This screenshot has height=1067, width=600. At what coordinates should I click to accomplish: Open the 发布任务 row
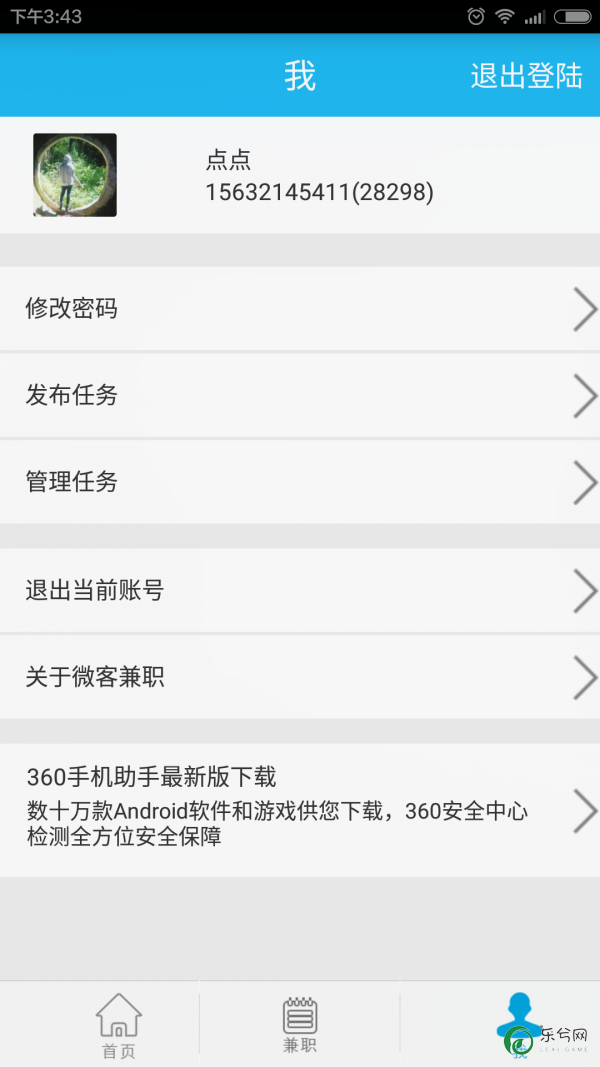pos(300,395)
